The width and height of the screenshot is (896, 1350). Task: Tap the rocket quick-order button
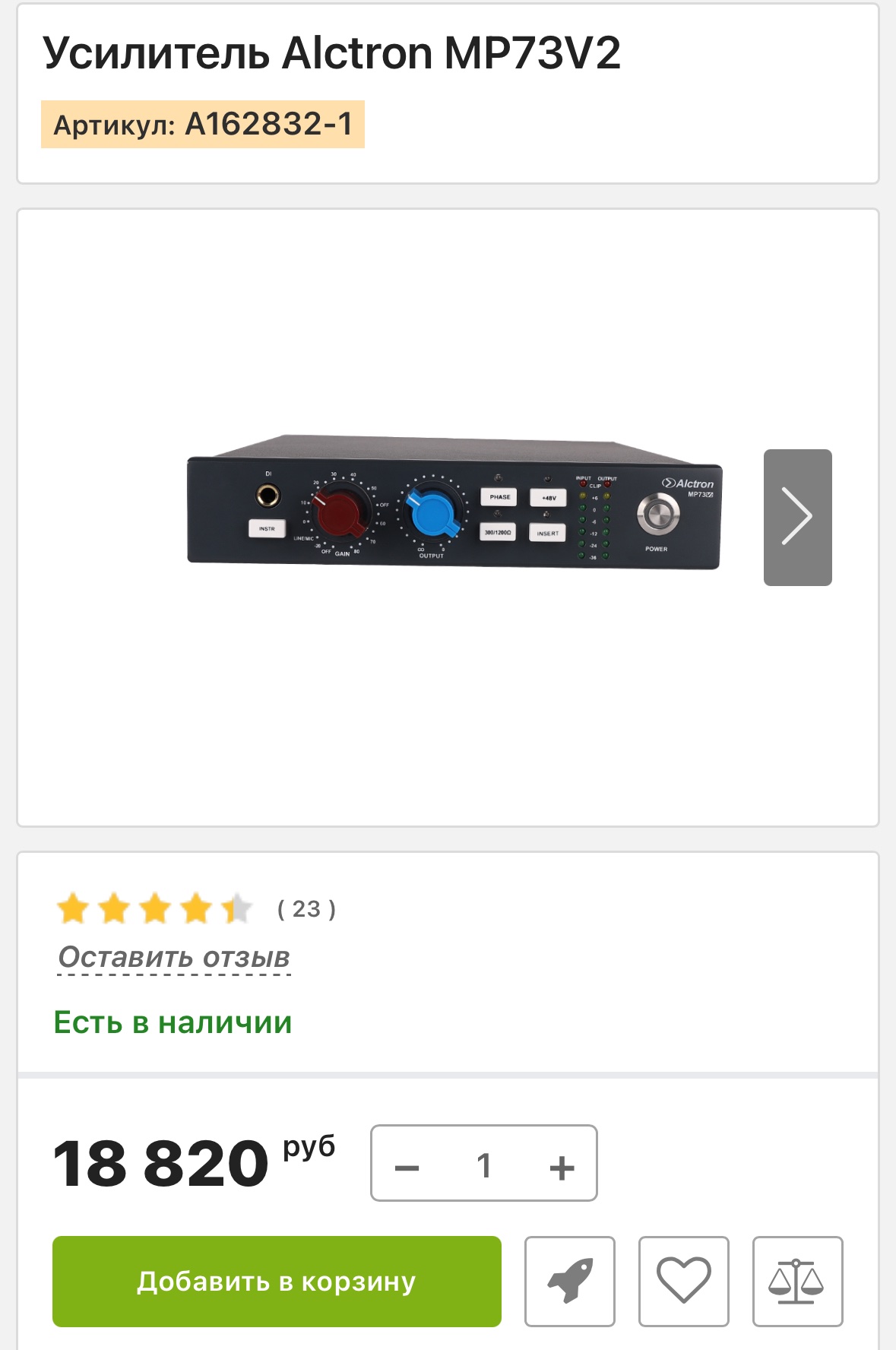569,1282
